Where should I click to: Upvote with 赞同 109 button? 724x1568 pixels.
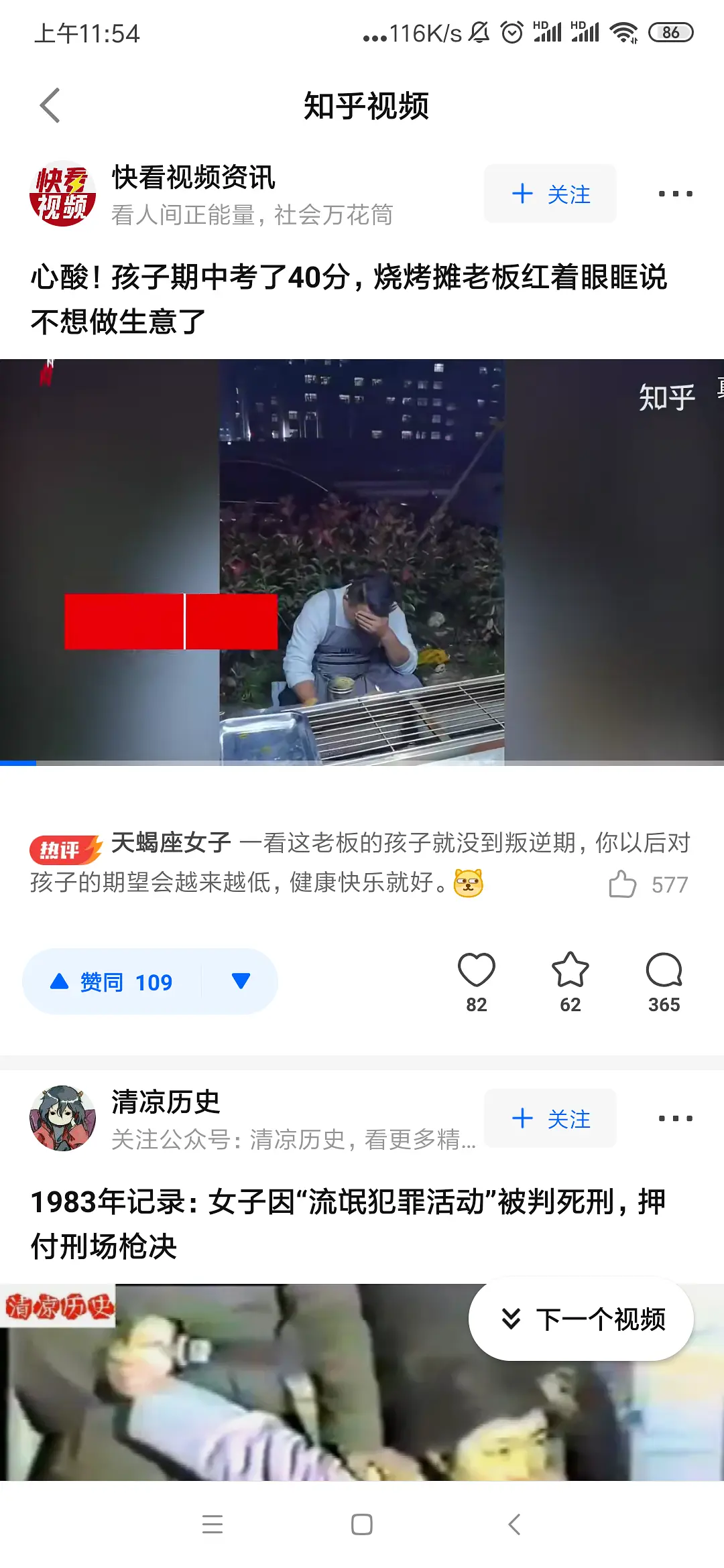pos(112,982)
